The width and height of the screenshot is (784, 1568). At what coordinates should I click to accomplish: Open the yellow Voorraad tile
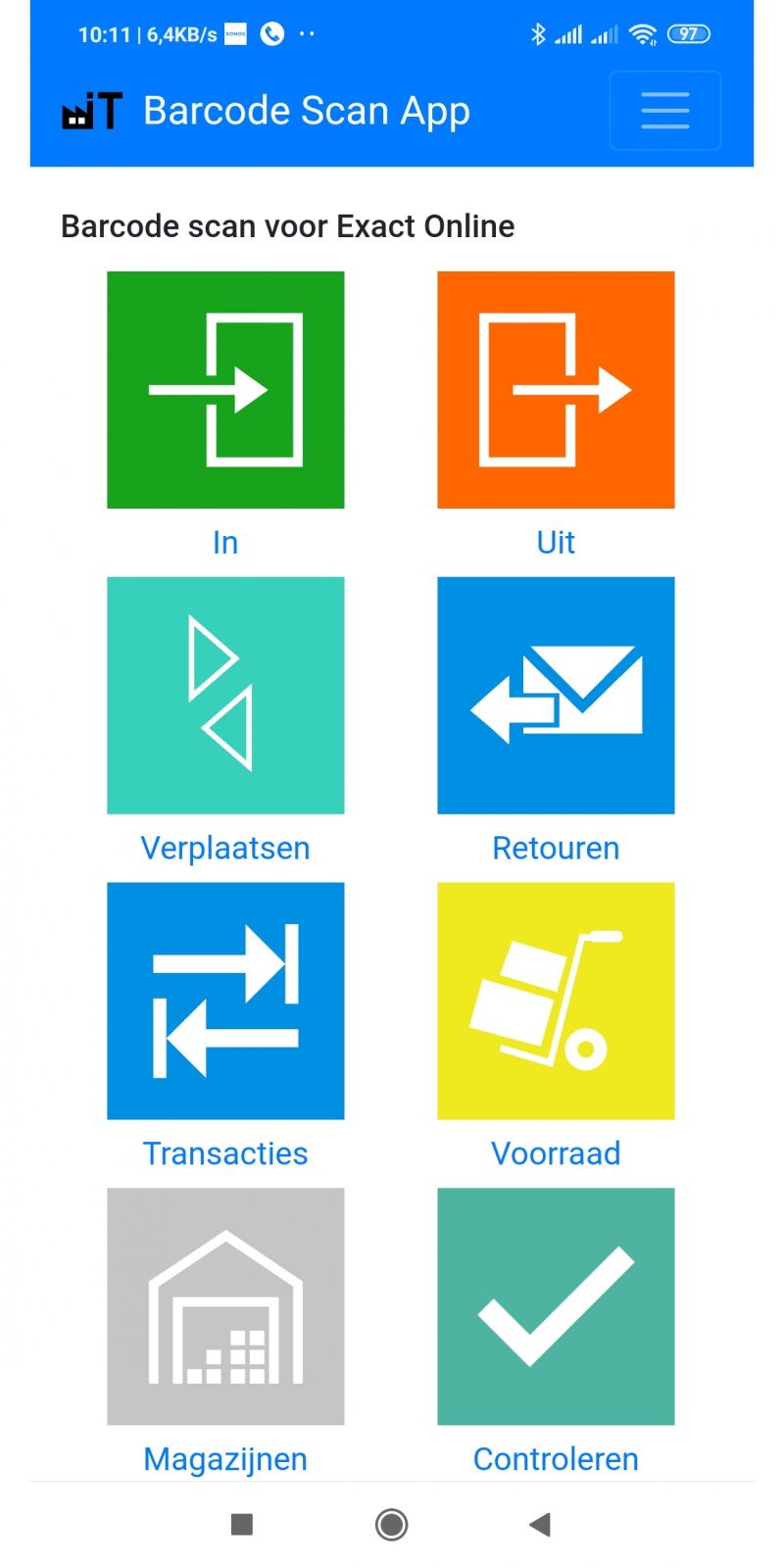[556, 1002]
